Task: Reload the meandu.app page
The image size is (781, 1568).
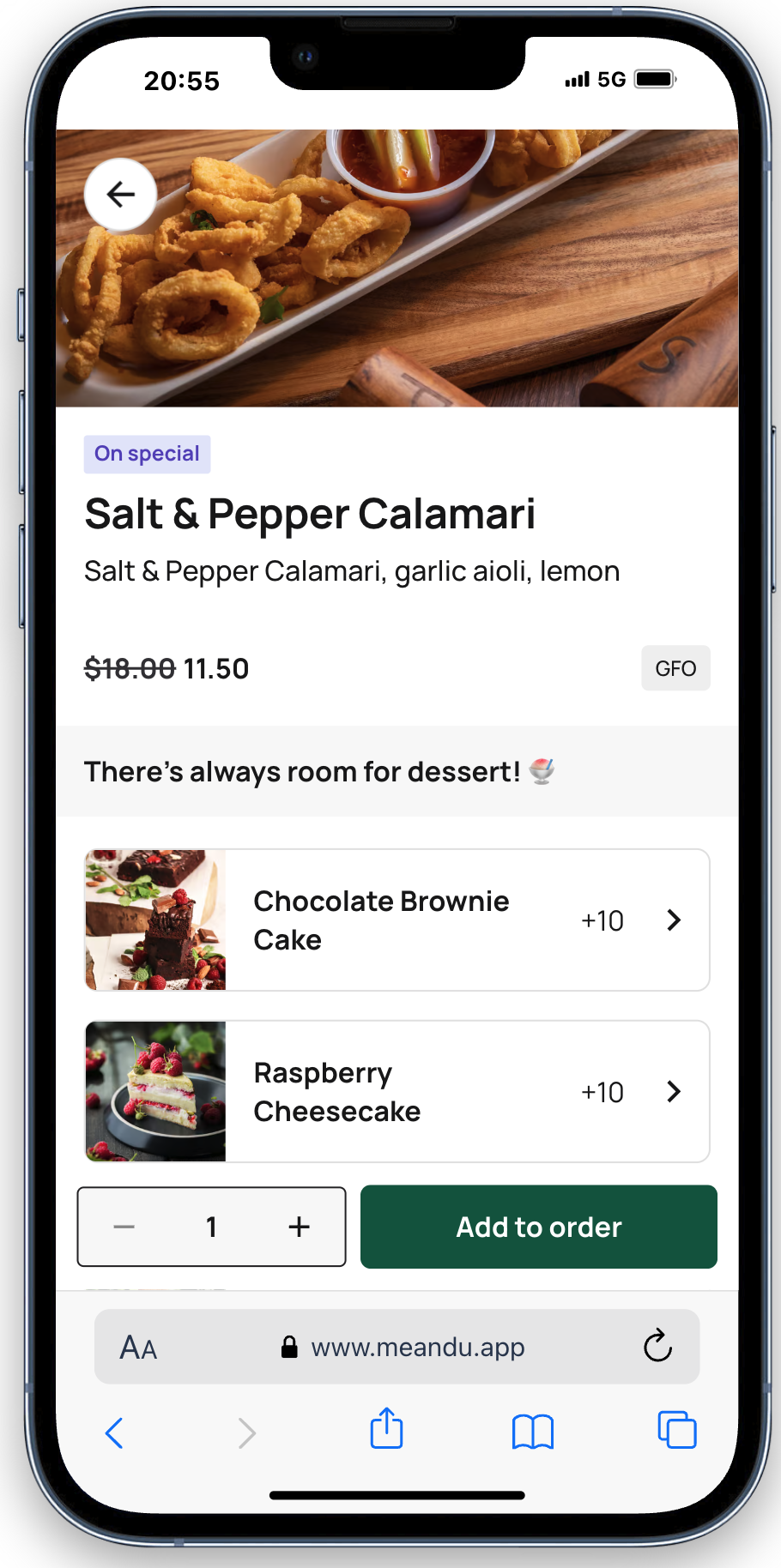Action: coord(657,1346)
